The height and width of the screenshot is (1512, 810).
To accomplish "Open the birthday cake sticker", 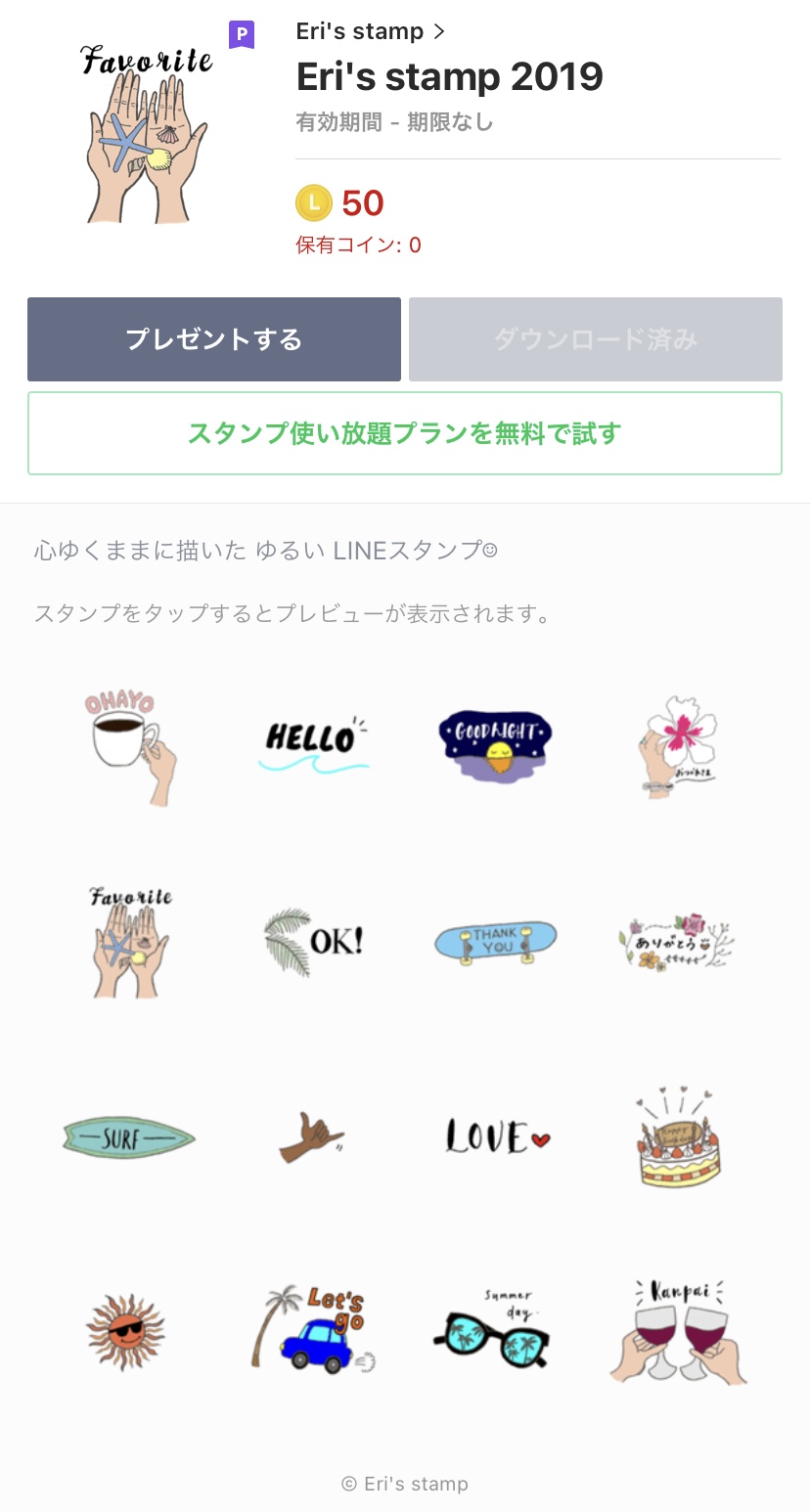I will click(x=679, y=1137).
